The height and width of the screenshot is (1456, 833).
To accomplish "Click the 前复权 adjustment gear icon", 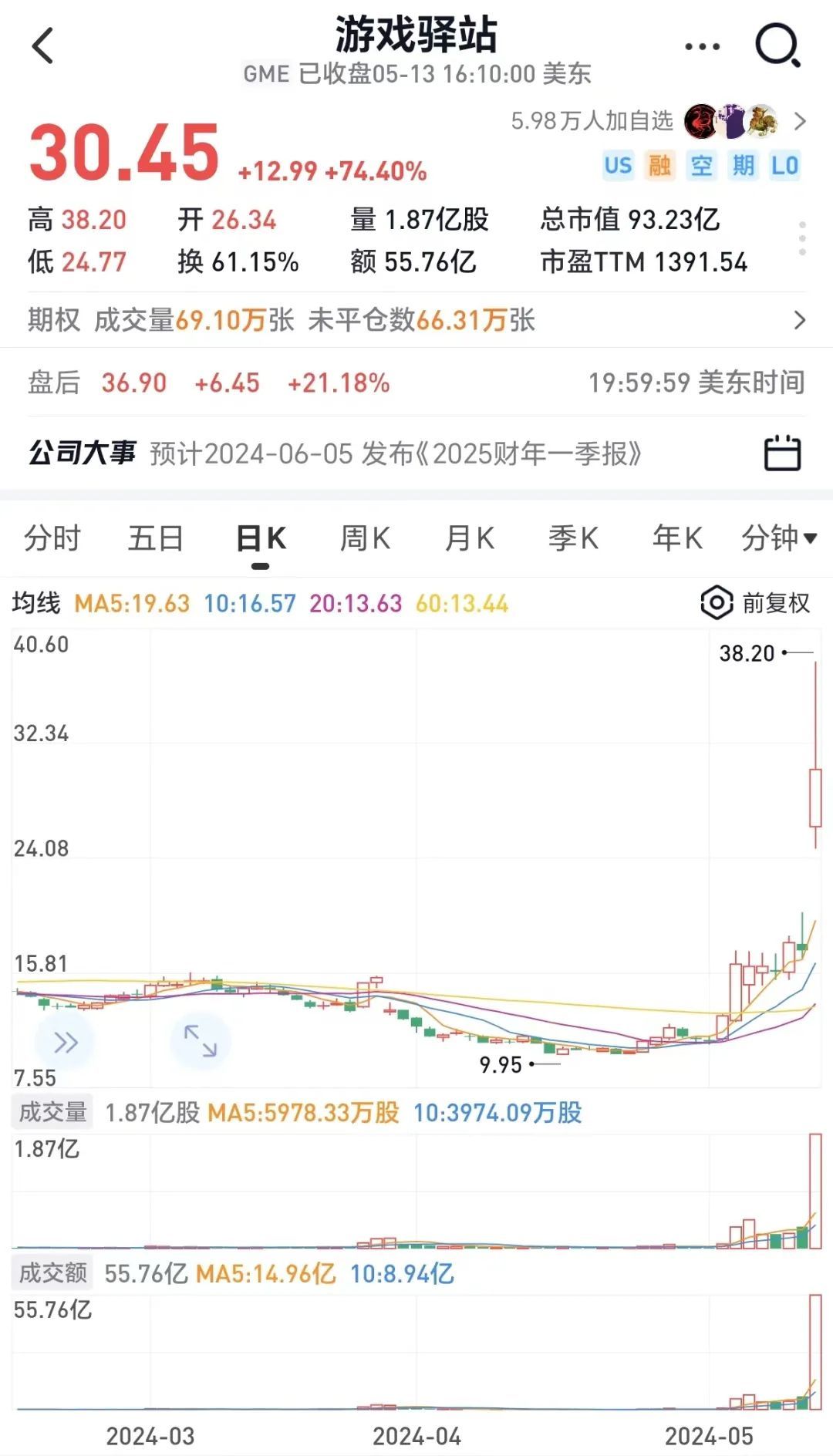I will pyautogui.click(x=718, y=603).
